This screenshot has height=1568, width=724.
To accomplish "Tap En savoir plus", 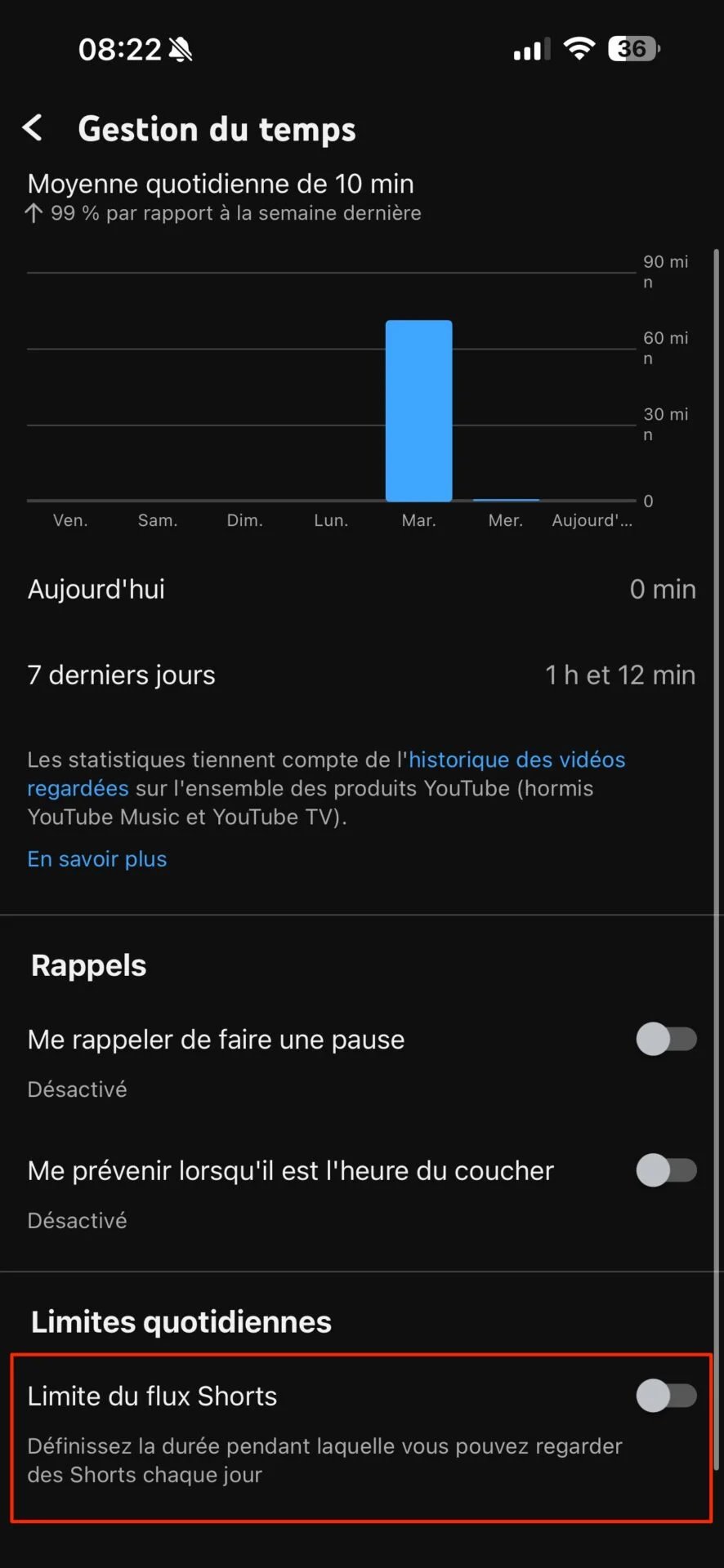I will tap(96, 858).
